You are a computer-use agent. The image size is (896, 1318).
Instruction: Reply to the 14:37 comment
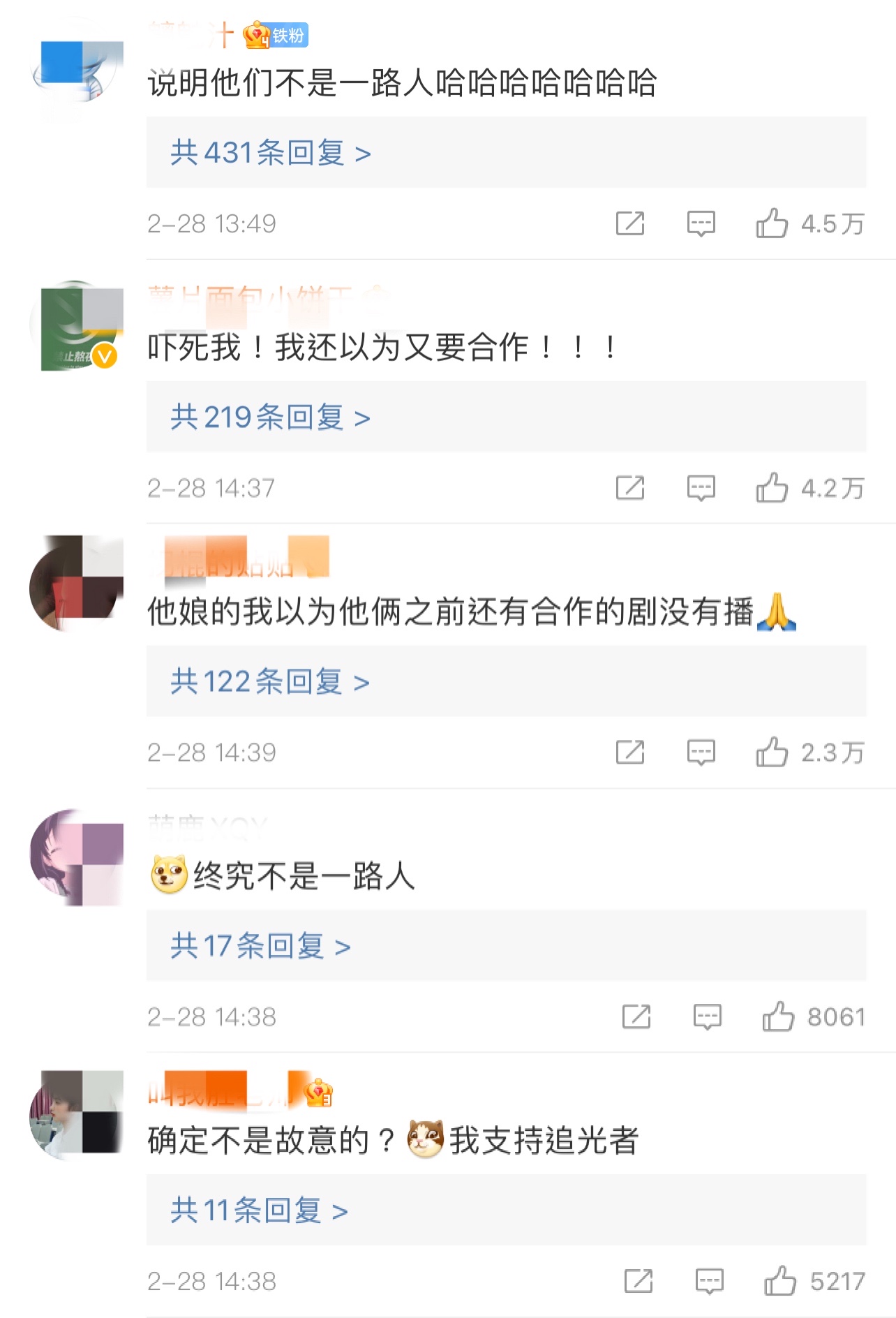(701, 487)
